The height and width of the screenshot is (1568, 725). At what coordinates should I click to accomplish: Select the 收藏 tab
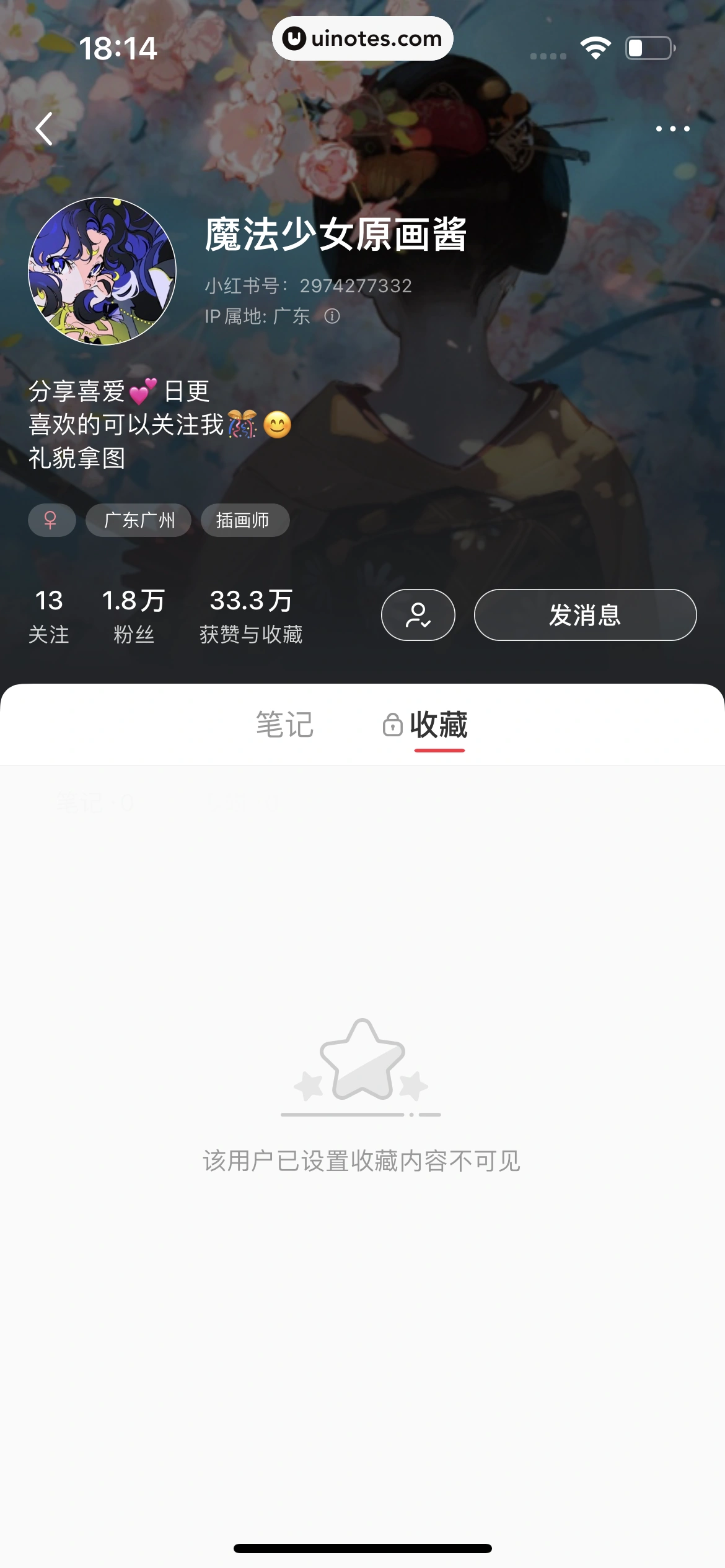point(439,725)
